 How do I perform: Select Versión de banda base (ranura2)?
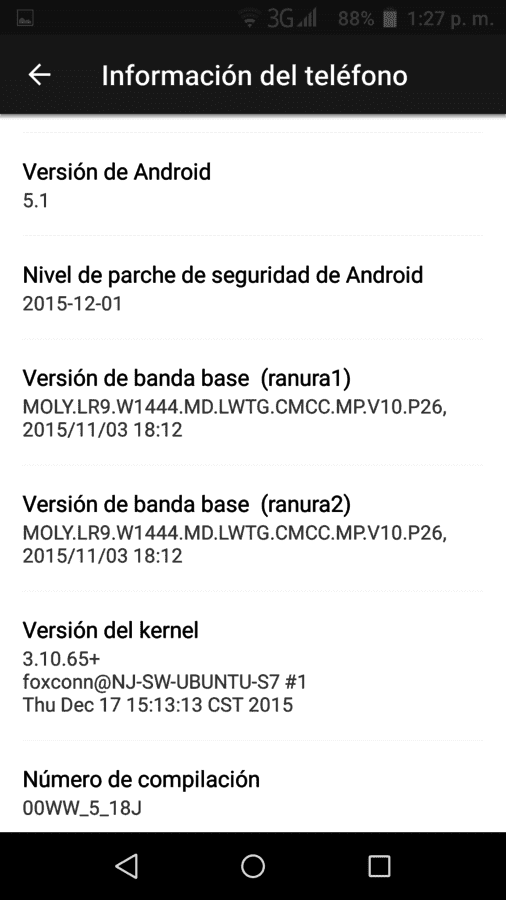(x=253, y=529)
